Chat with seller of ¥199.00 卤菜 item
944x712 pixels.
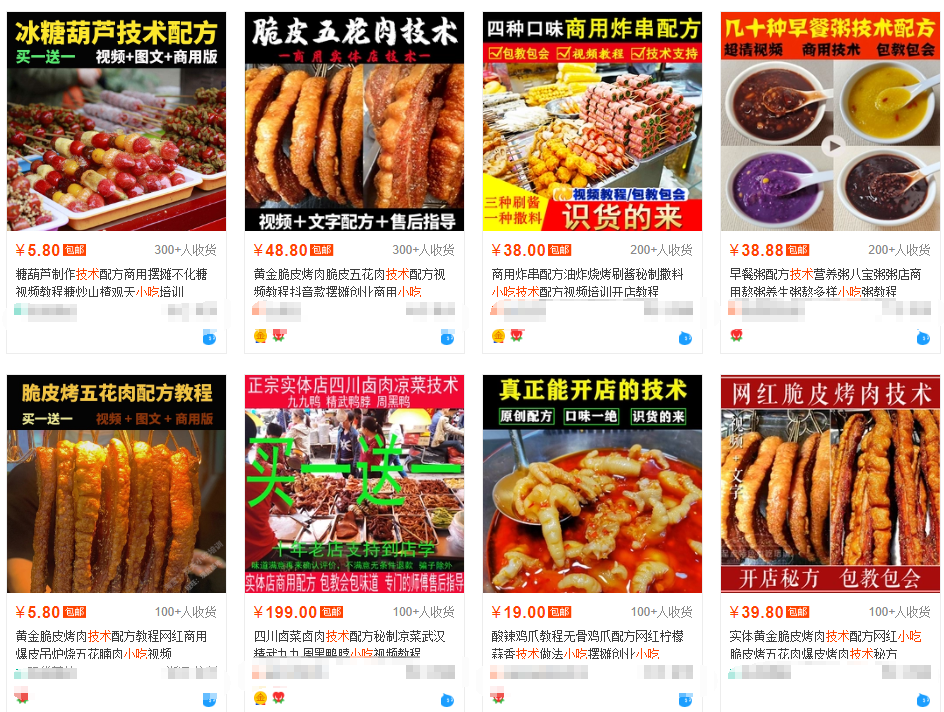447,699
